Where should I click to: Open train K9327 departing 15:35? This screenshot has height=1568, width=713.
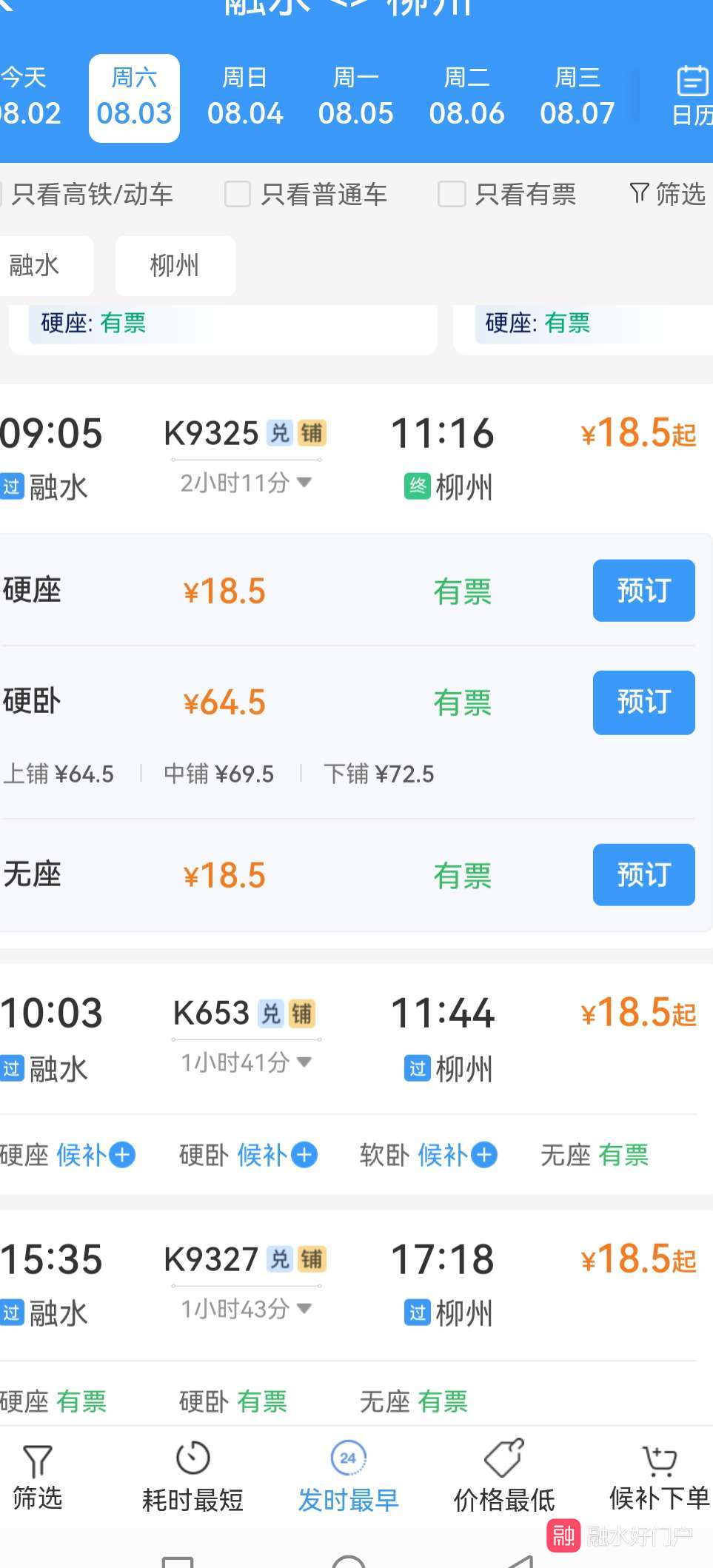tap(348, 1282)
